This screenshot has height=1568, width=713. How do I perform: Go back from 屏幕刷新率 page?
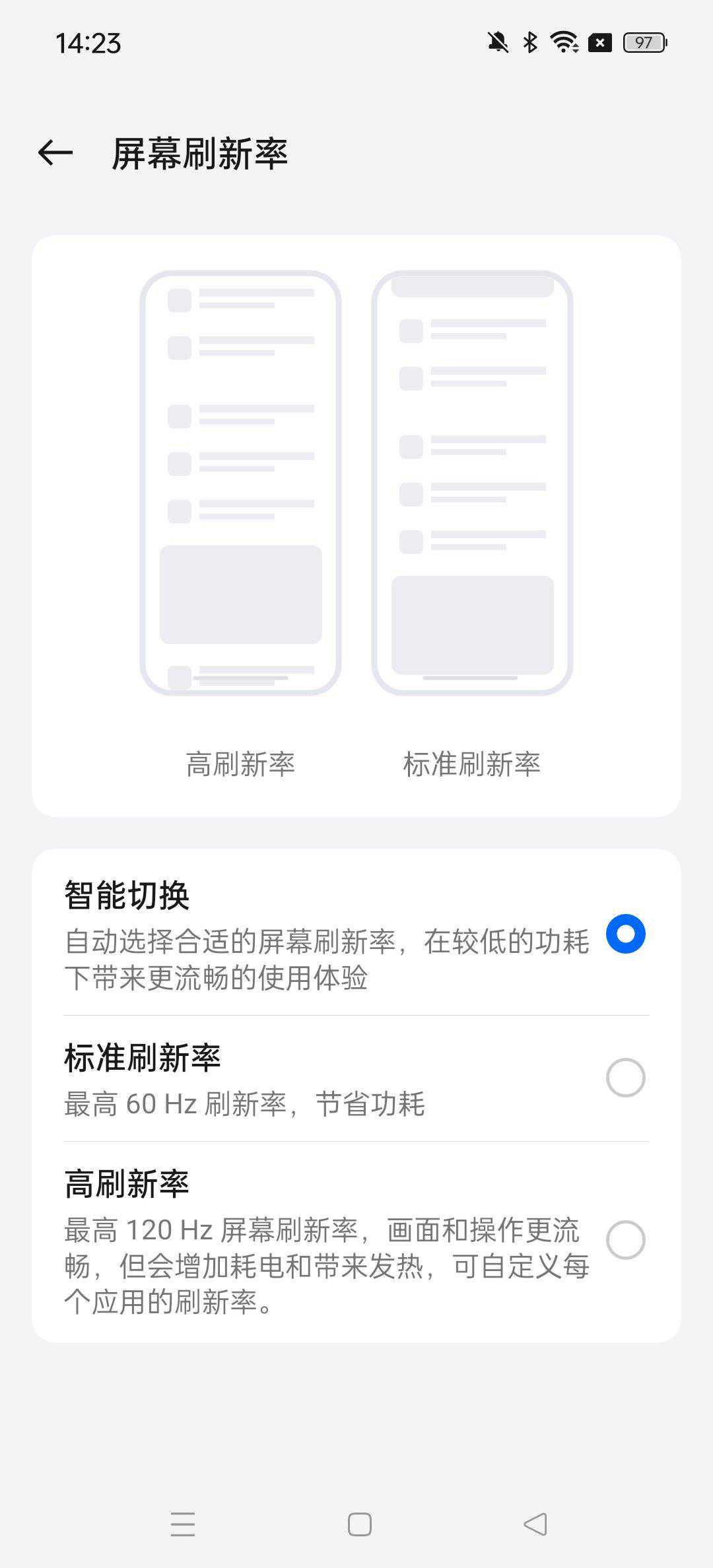point(55,153)
